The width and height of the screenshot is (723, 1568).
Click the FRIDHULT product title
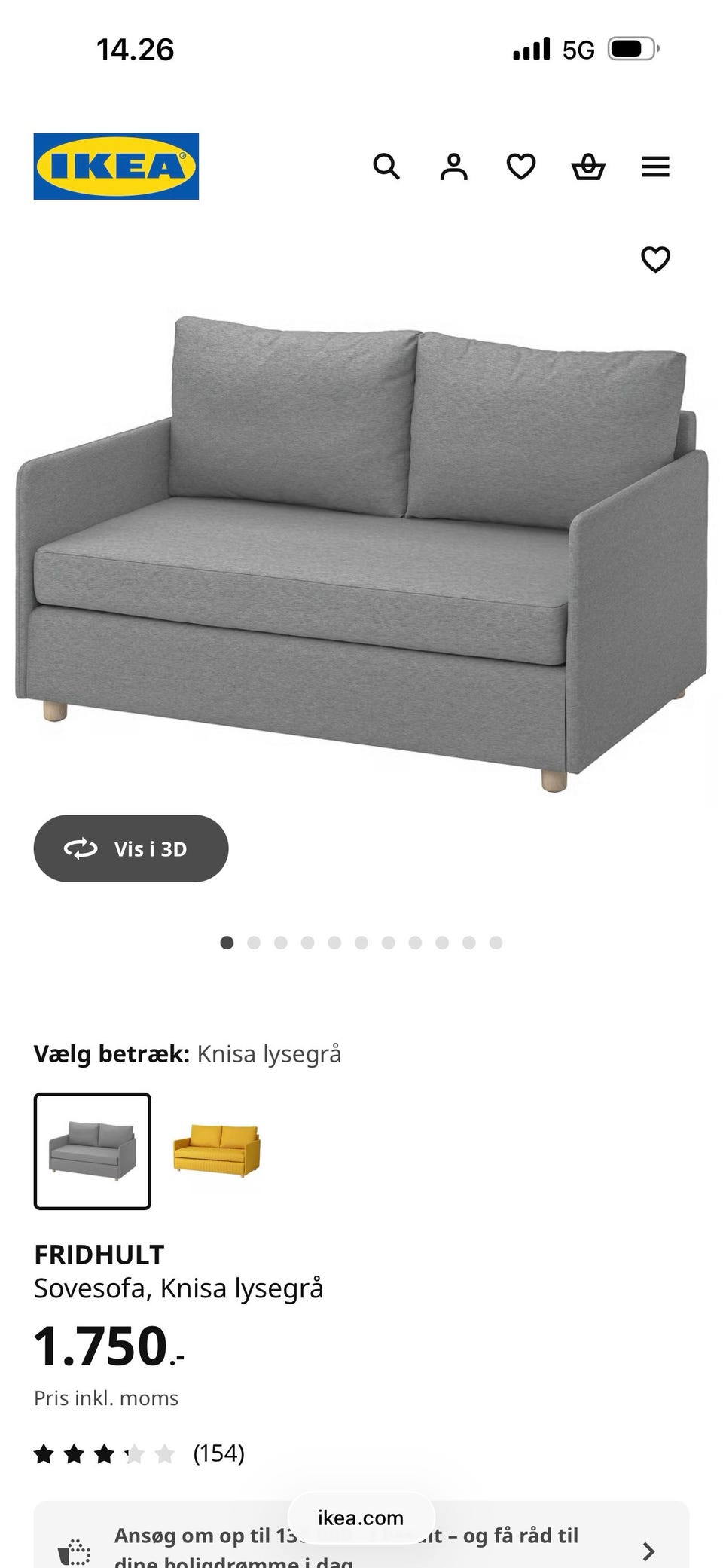99,1254
